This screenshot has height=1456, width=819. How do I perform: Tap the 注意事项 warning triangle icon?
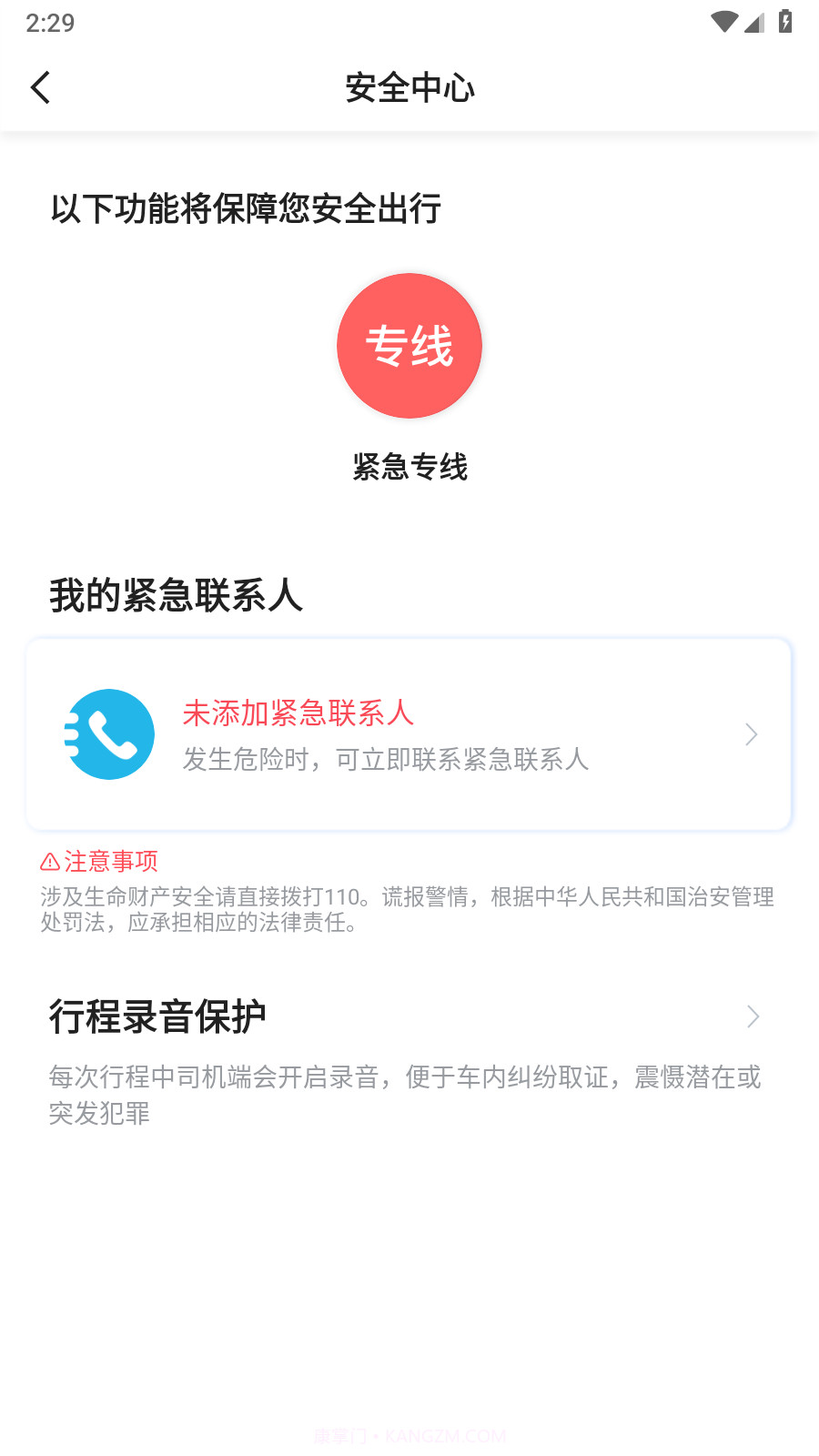[49, 861]
